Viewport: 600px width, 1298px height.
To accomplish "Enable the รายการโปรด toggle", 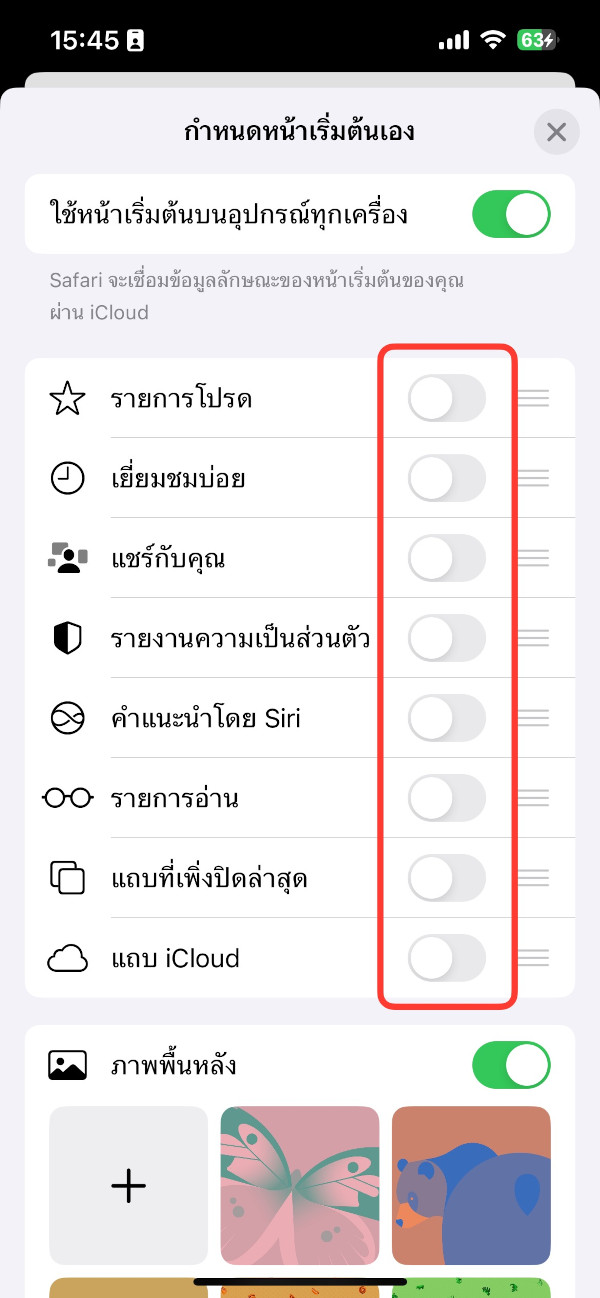I will pos(447,399).
